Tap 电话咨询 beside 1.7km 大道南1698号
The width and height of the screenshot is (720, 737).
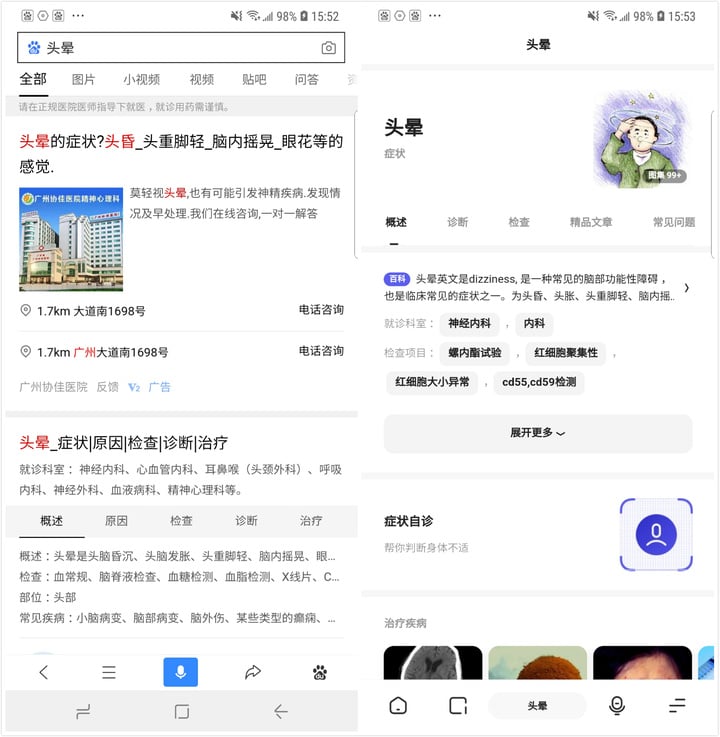tap(321, 310)
